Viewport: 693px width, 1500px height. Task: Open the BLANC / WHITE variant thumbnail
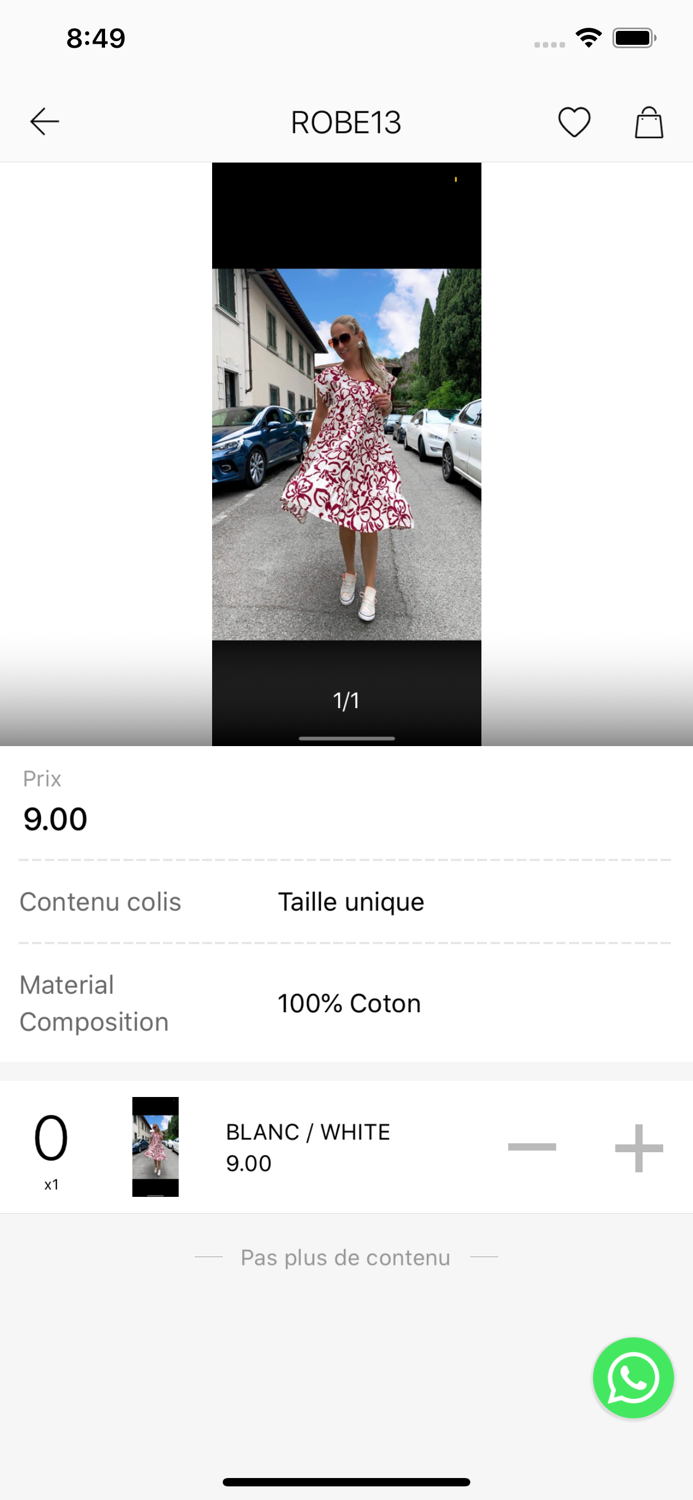155,1147
